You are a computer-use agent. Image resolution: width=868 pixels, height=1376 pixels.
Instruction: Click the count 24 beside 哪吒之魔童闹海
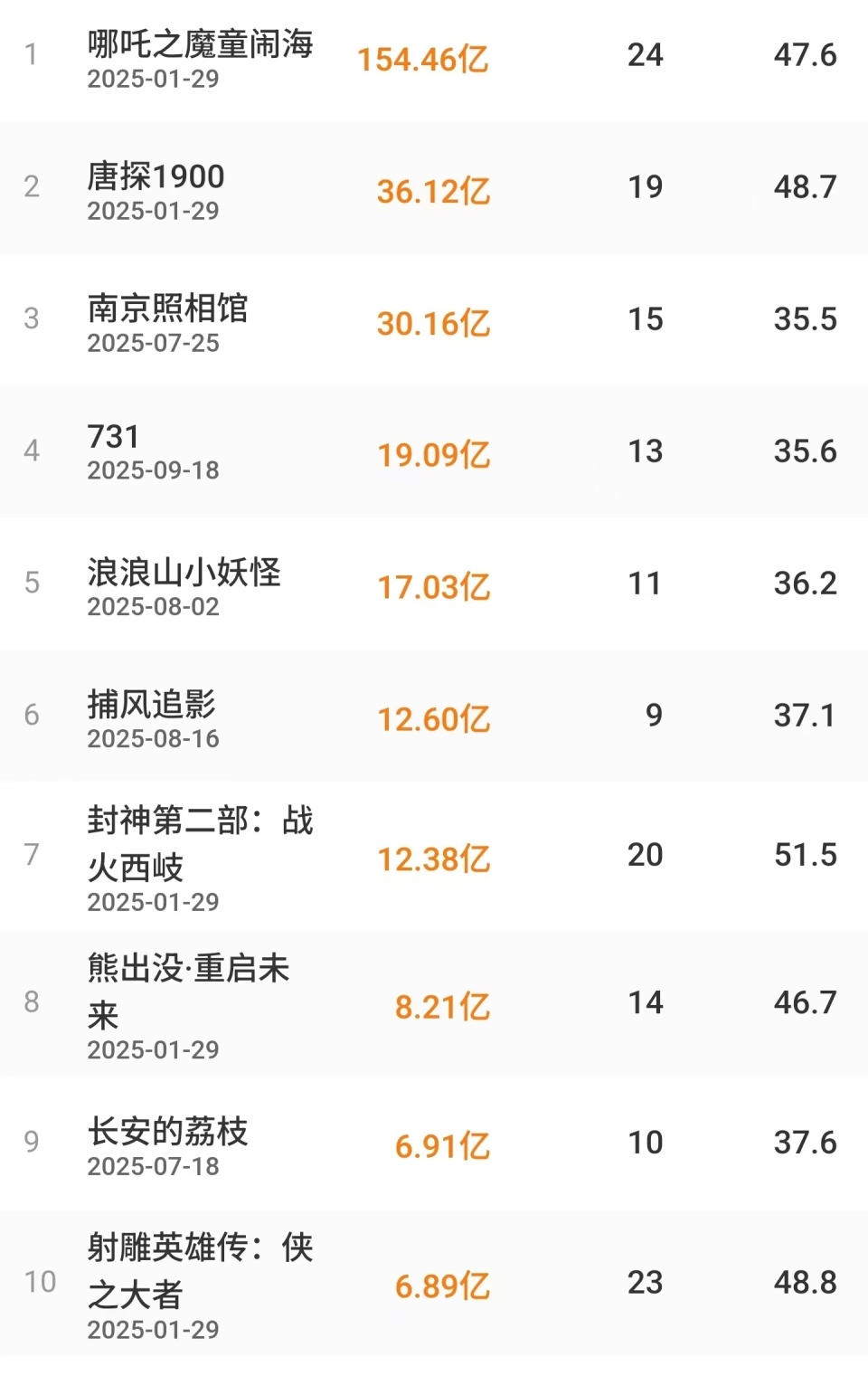click(646, 56)
